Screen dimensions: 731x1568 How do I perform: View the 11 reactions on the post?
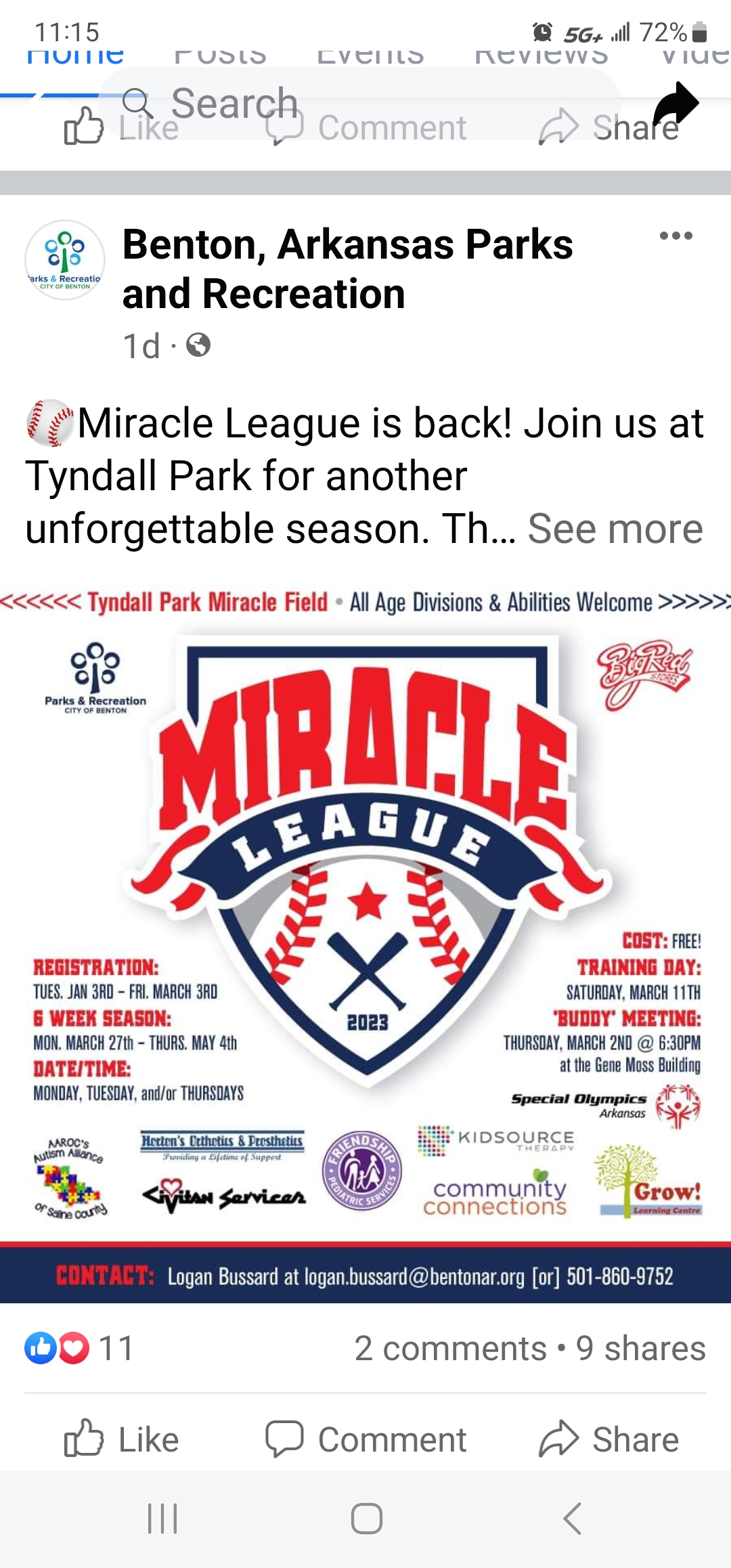click(80, 1348)
